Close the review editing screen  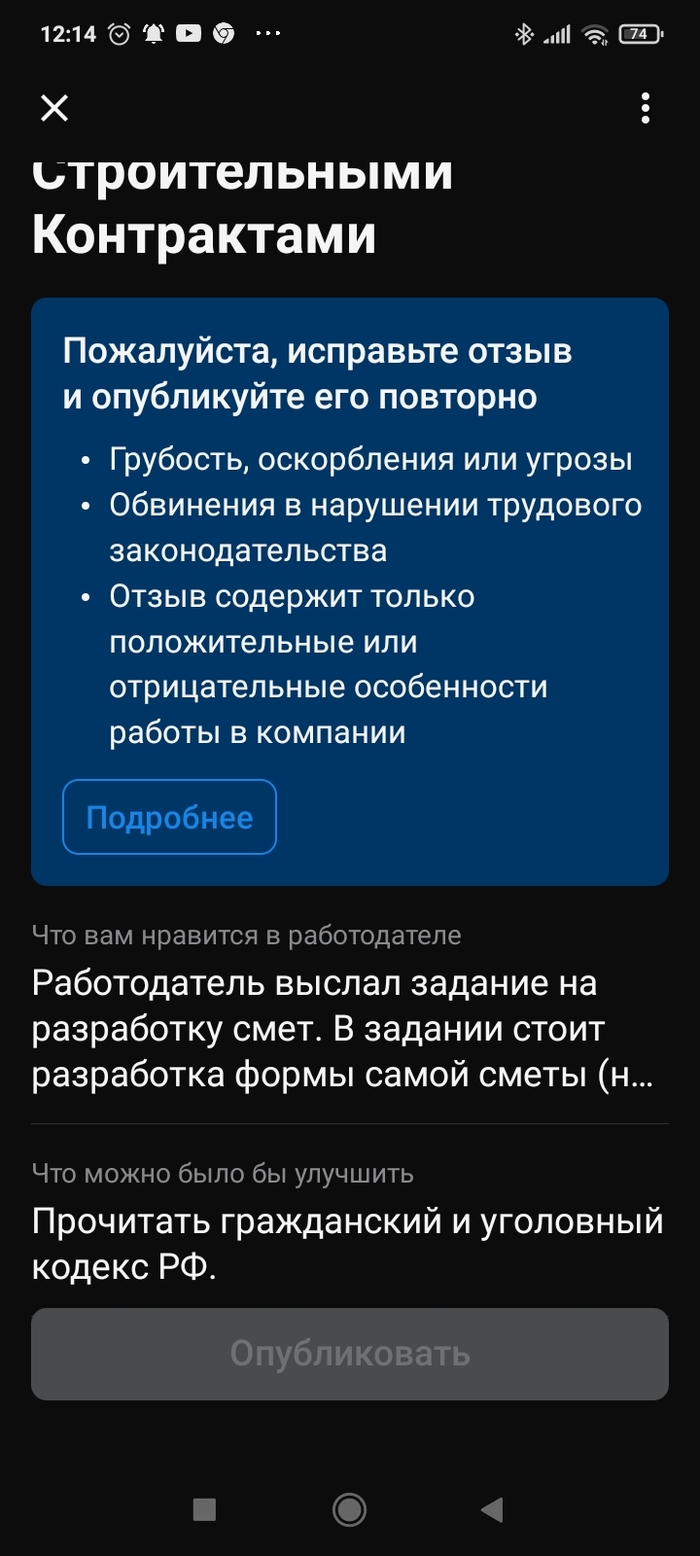(x=54, y=108)
